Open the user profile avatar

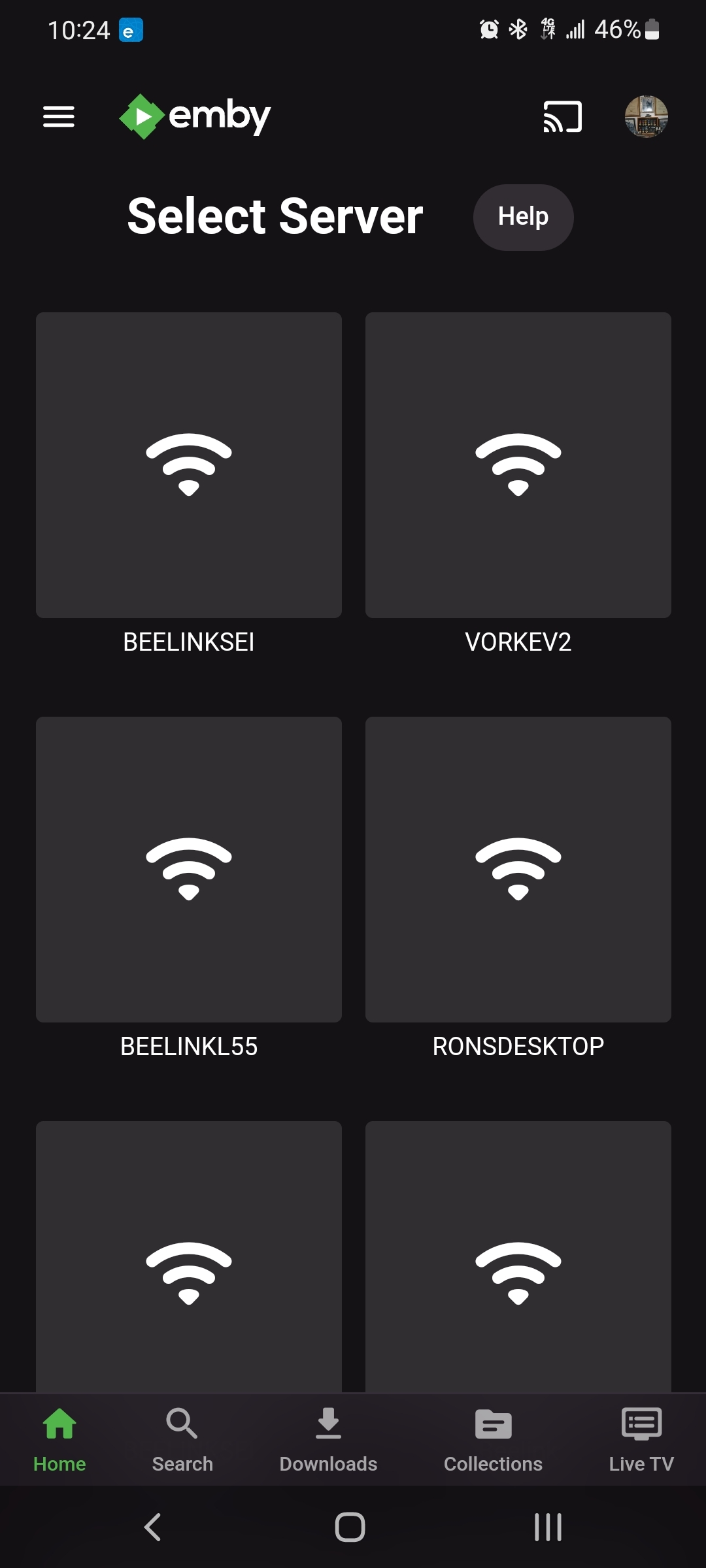[646, 117]
